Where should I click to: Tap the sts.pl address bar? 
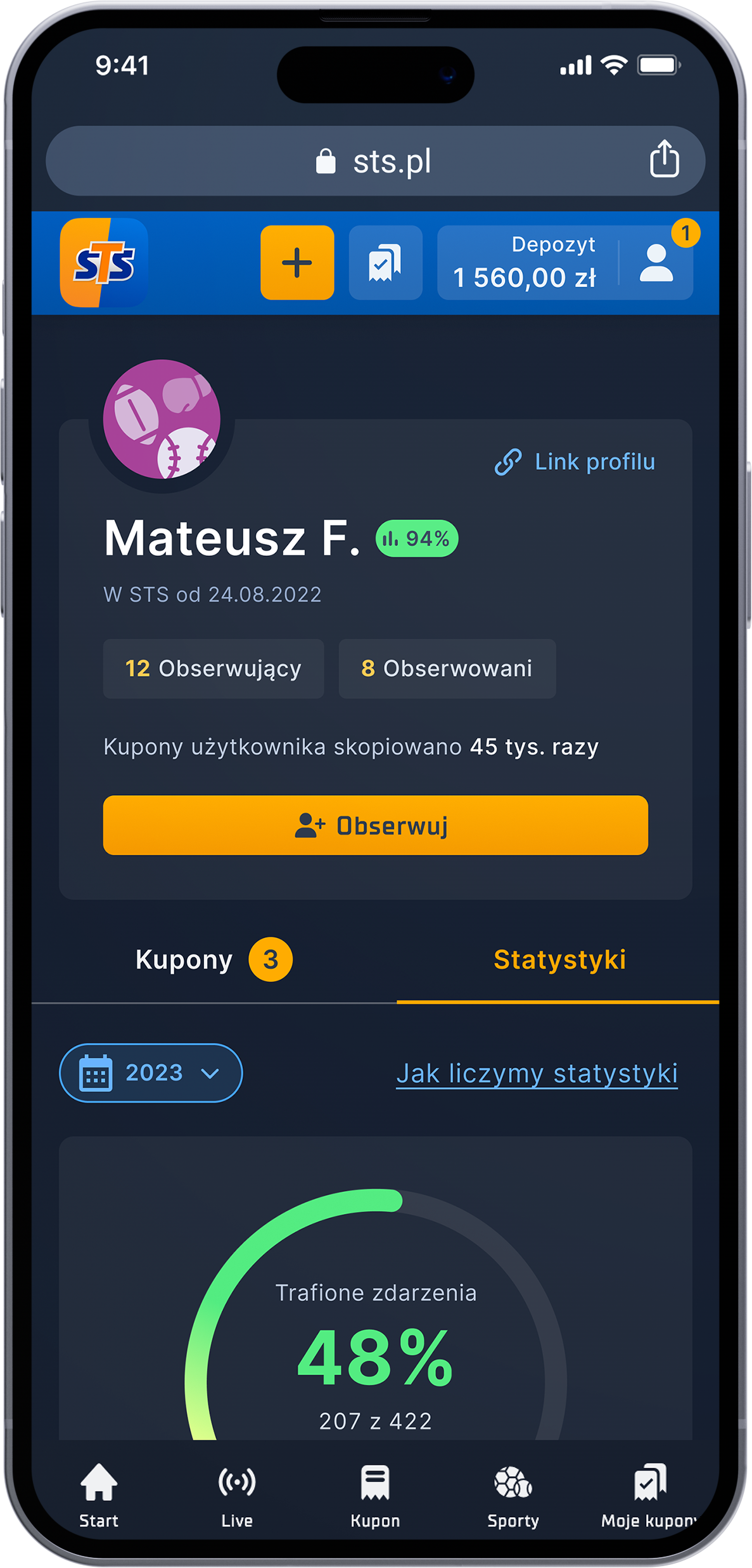pyautogui.click(x=375, y=161)
